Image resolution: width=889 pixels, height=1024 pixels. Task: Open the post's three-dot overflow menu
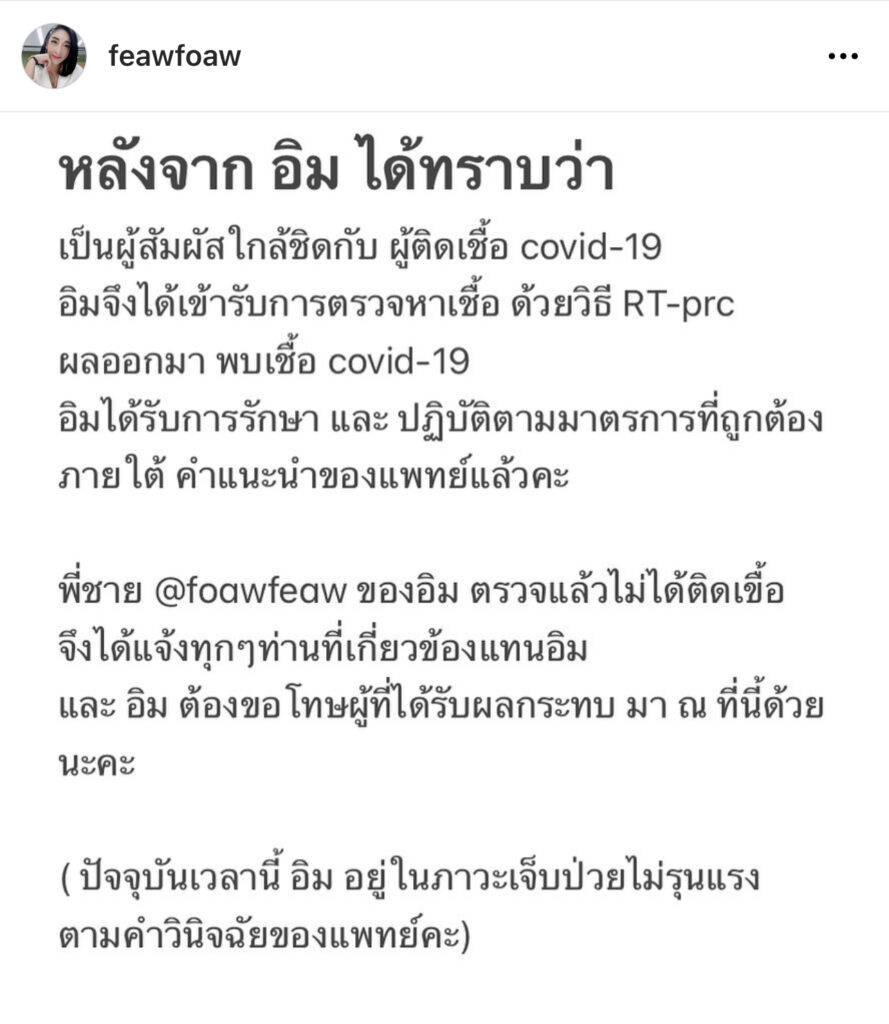pyautogui.click(x=843, y=56)
